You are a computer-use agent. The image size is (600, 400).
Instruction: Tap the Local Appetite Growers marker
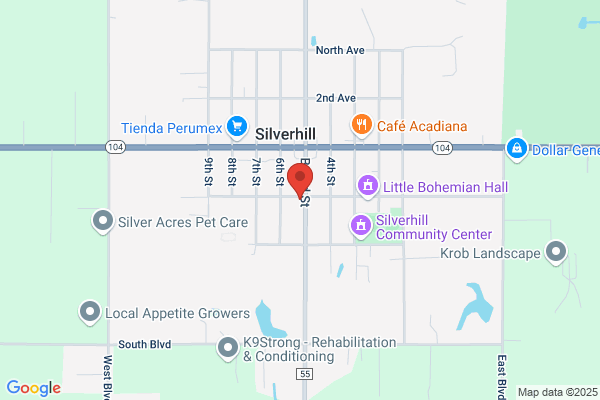coord(90,312)
